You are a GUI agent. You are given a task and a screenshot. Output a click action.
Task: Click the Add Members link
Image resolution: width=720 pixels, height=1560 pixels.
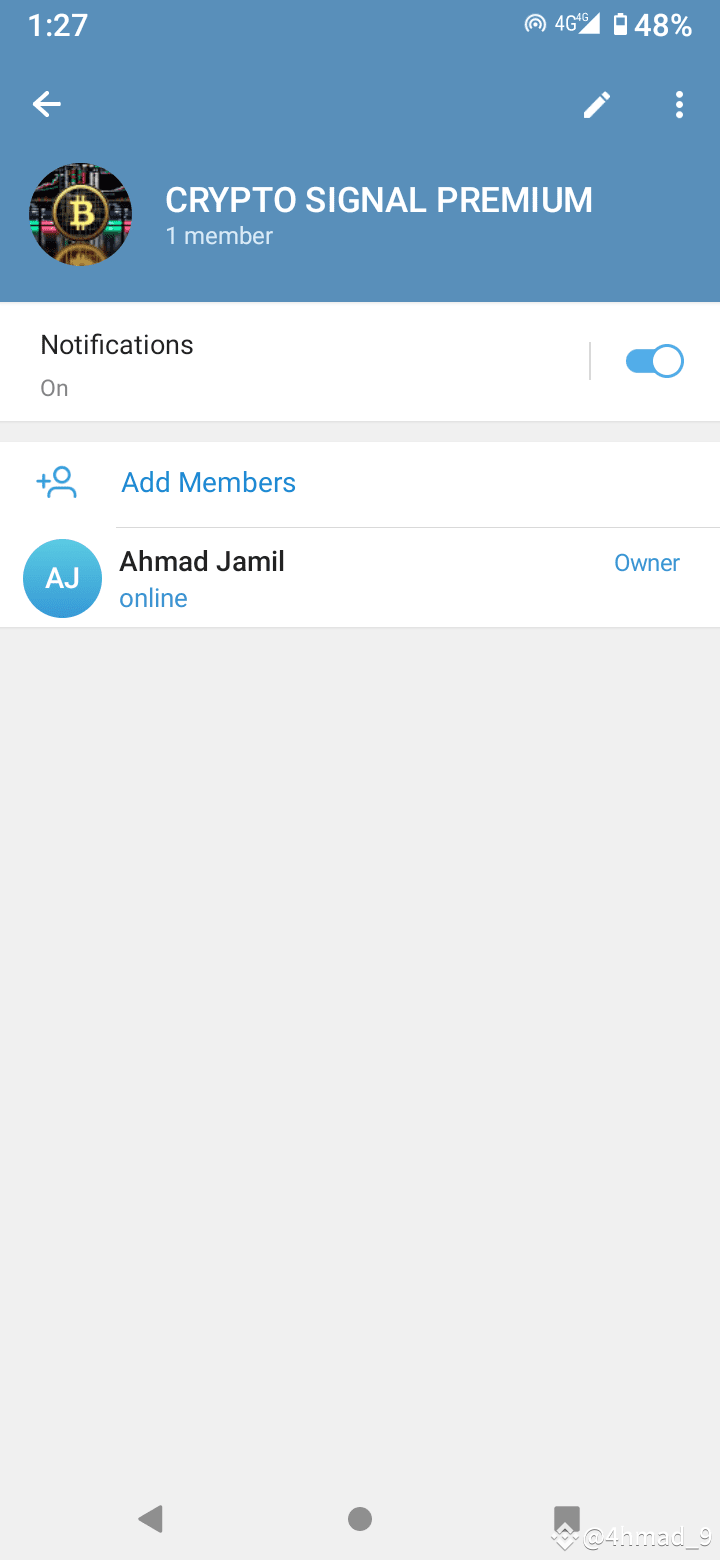[x=207, y=482]
